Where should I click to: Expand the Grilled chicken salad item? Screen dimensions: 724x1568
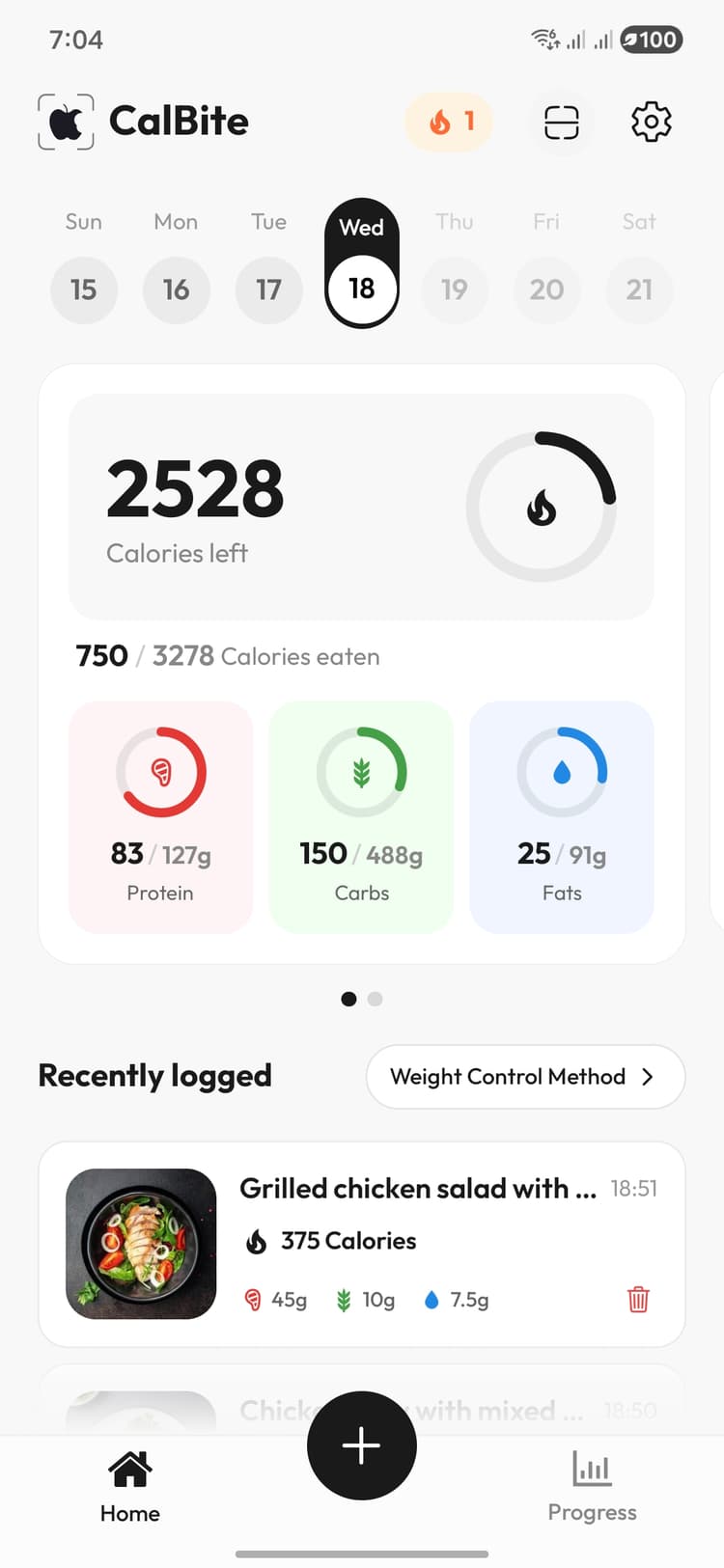click(x=417, y=1189)
